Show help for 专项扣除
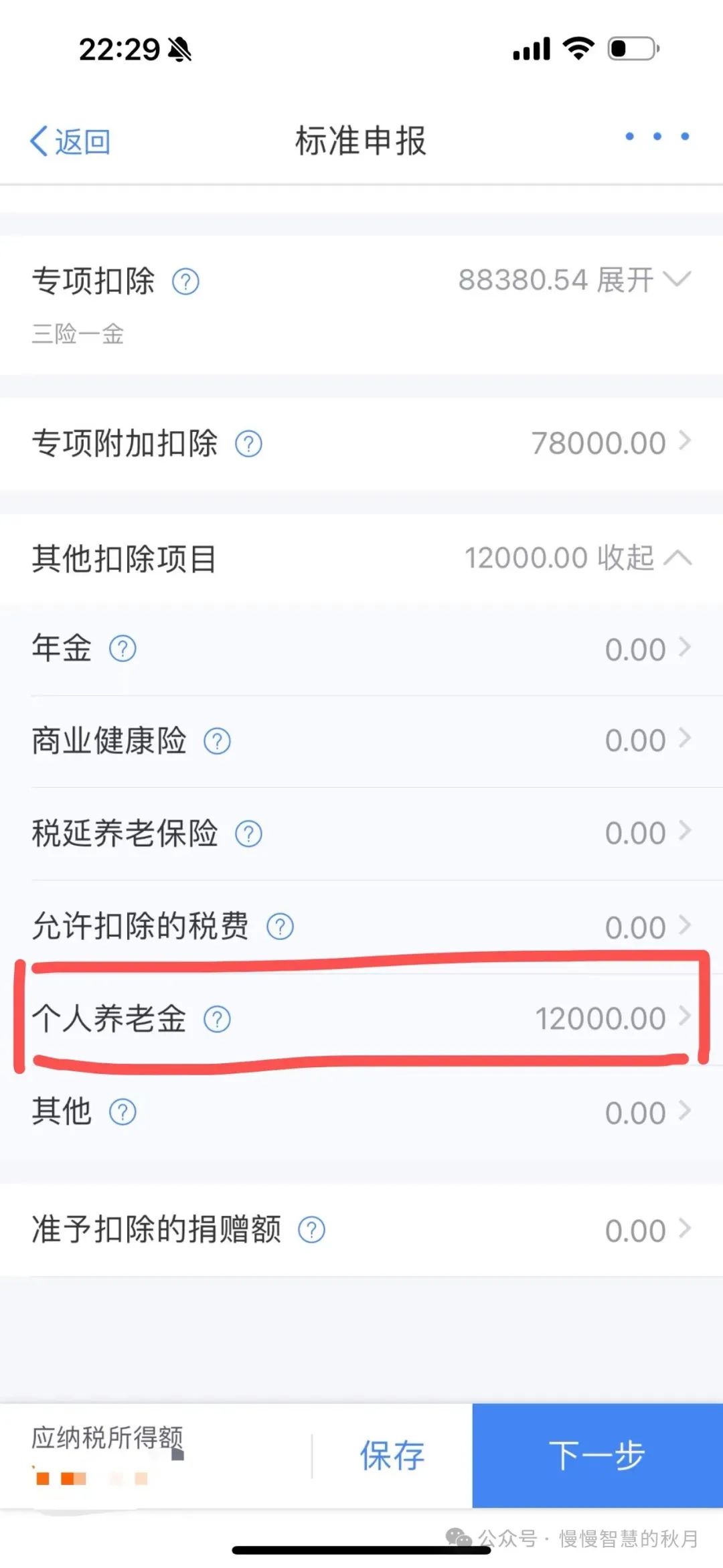The height and width of the screenshot is (1568, 723). (x=185, y=282)
